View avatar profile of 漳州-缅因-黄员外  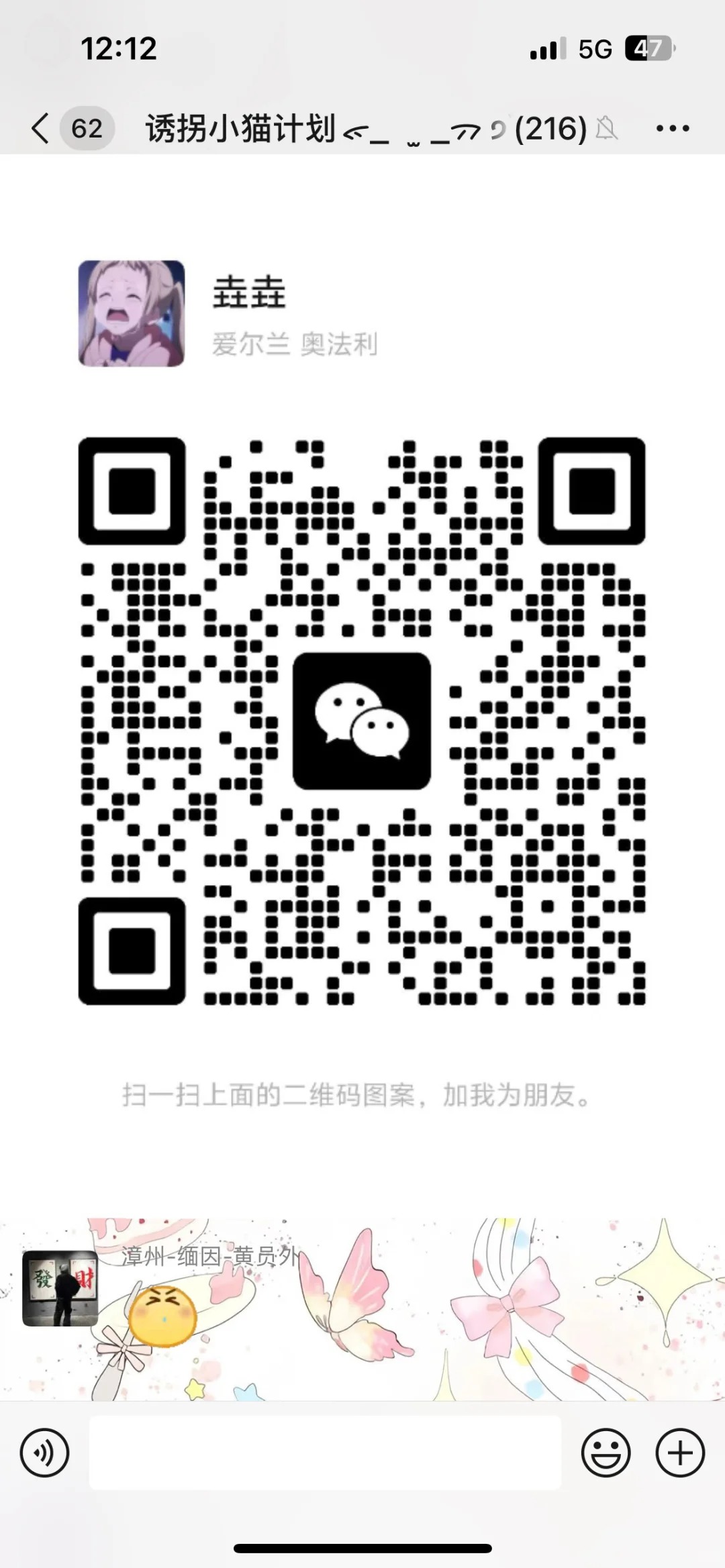(60, 1288)
